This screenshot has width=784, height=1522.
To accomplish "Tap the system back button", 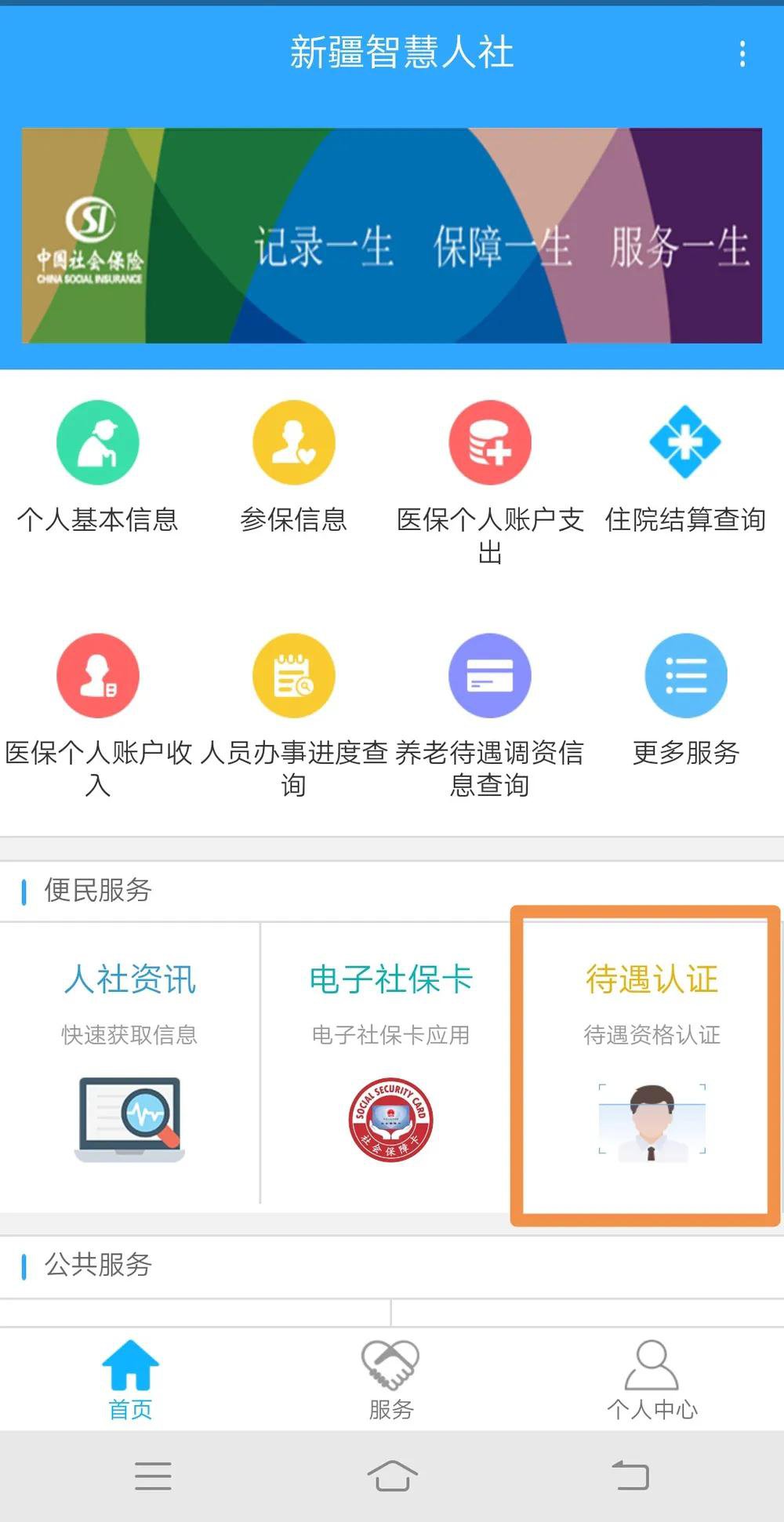I will 630,1476.
